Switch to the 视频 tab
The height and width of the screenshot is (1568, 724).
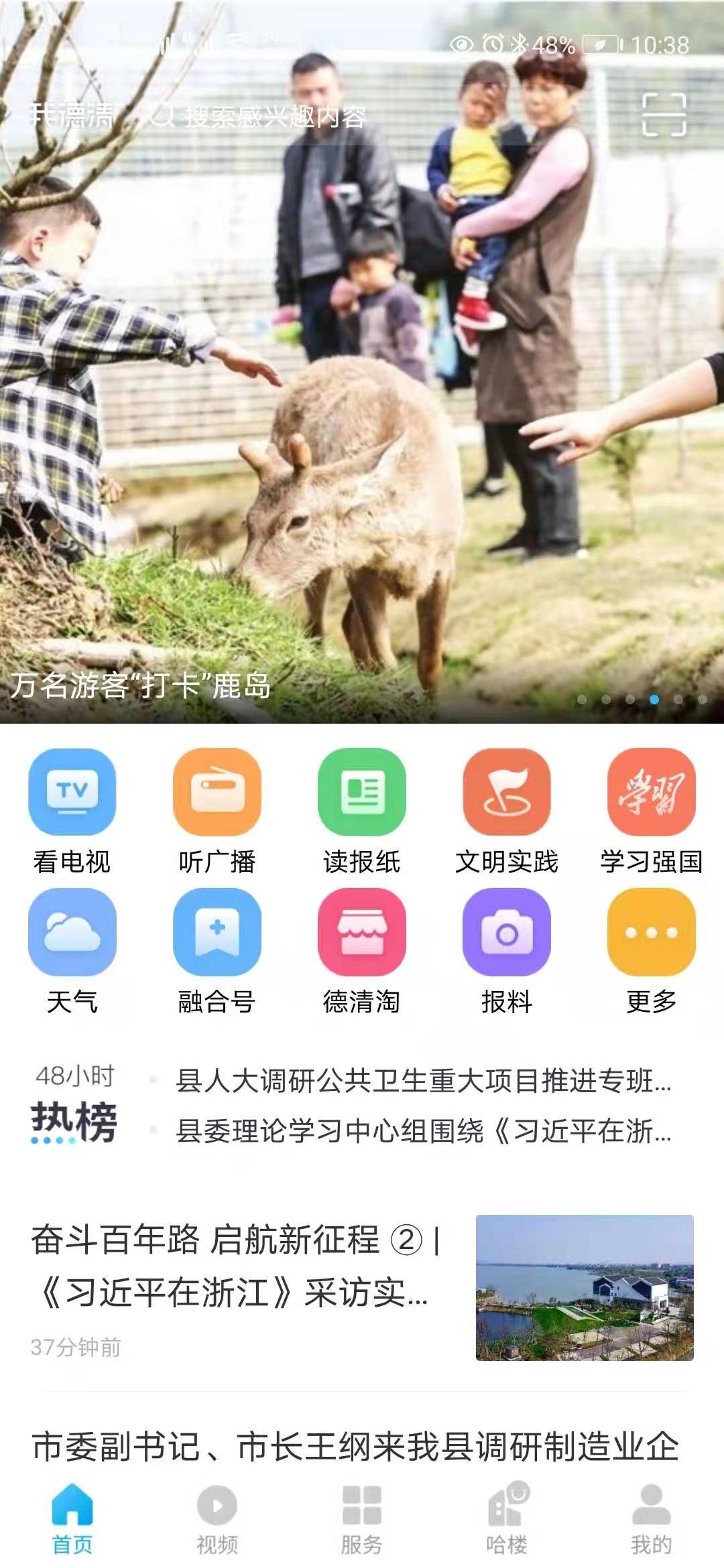click(217, 1518)
